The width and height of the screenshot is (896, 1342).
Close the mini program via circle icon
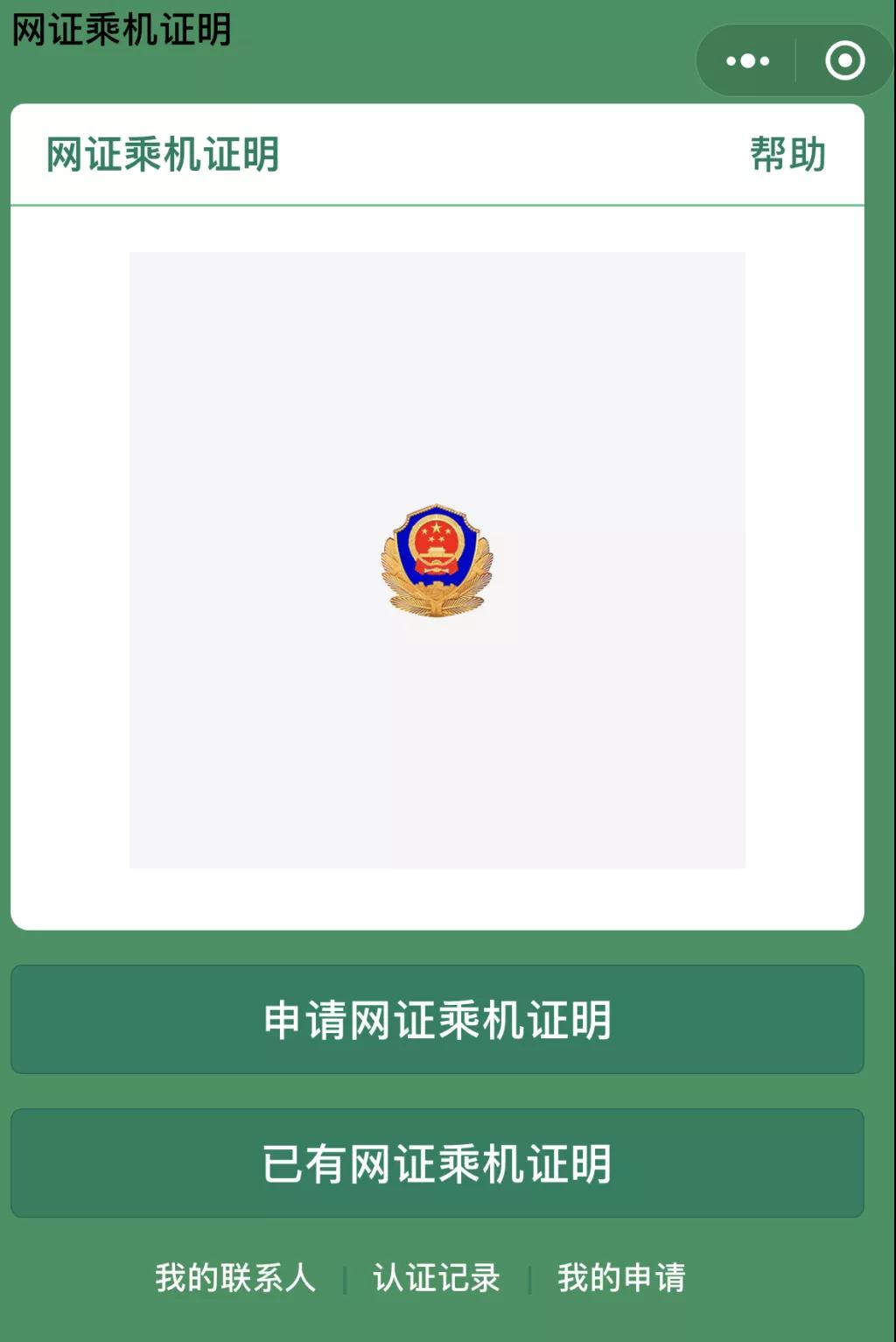coord(844,61)
